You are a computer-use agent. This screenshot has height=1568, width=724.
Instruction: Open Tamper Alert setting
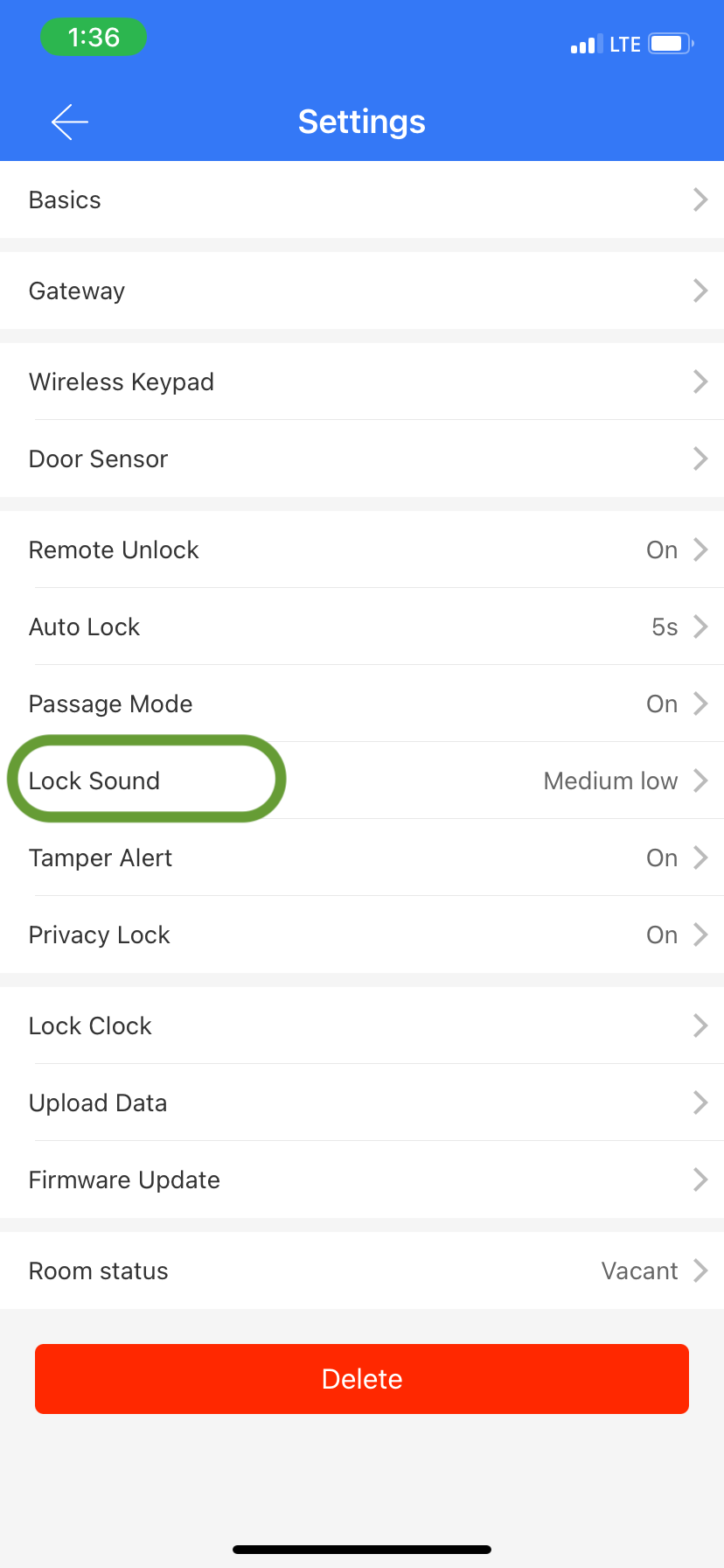(x=362, y=857)
